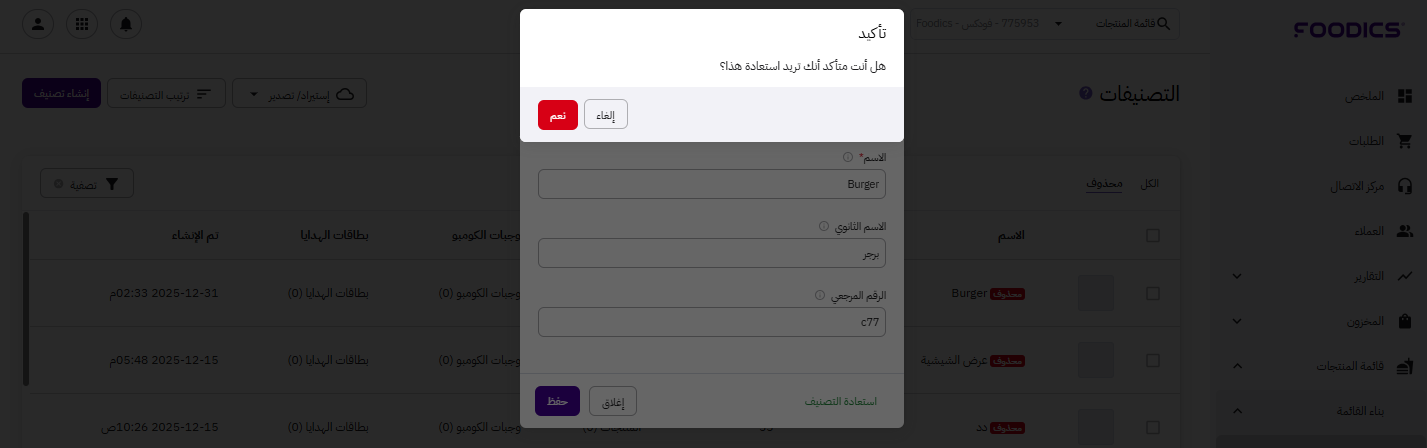The image size is (1427, 448).
Task: Open the apps grid menu
Action: pyautogui.click(x=81, y=25)
